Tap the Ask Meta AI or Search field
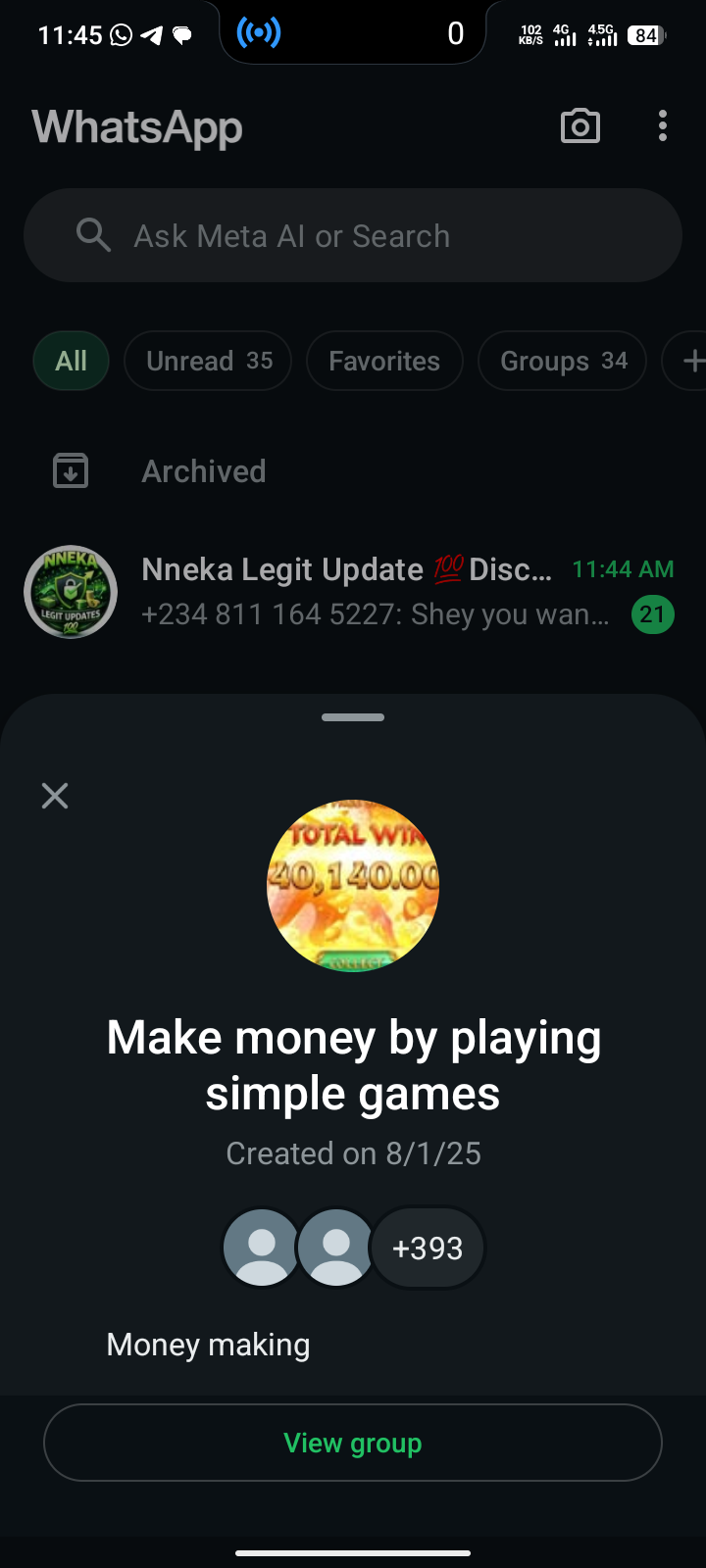 point(353,236)
